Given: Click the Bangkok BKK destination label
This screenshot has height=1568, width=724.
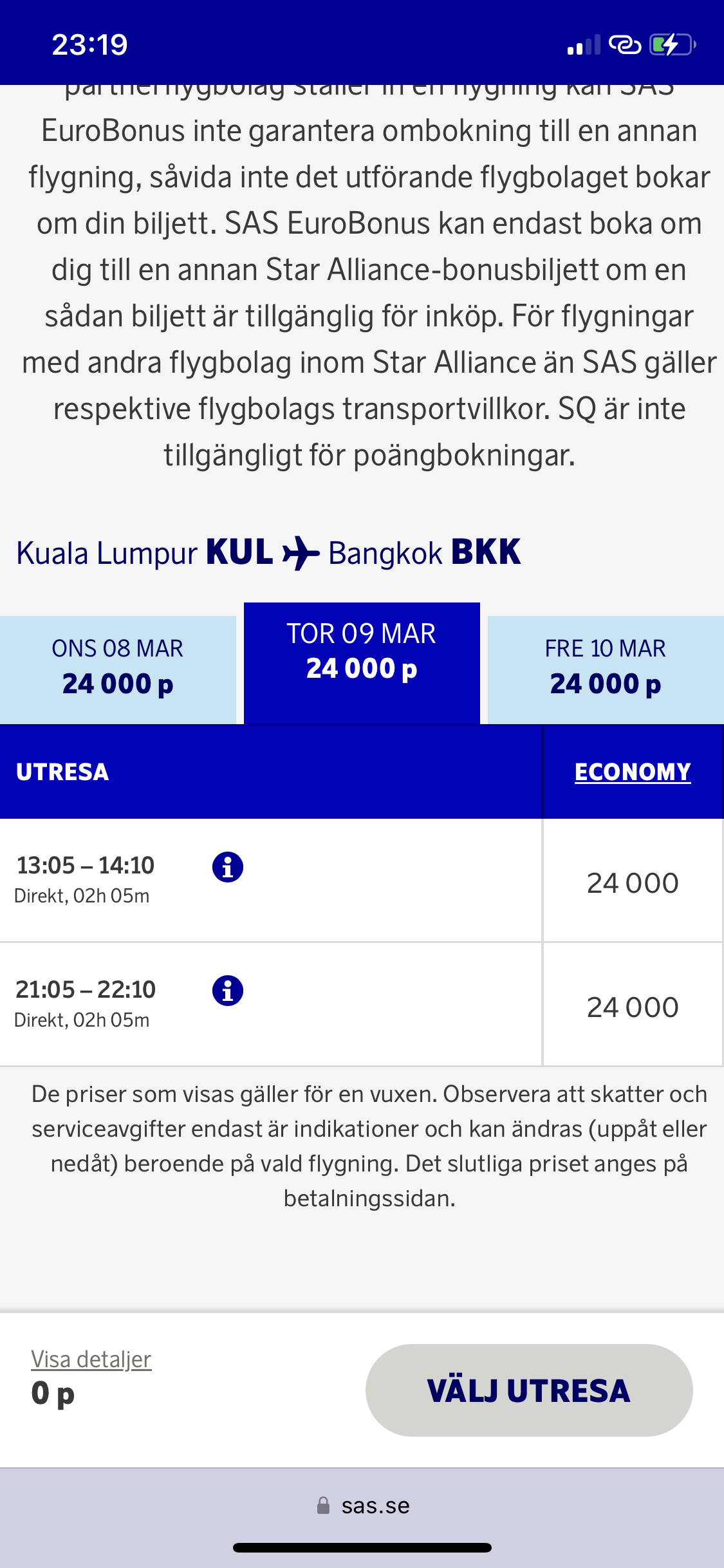Looking at the screenshot, I should pyautogui.click(x=423, y=552).
